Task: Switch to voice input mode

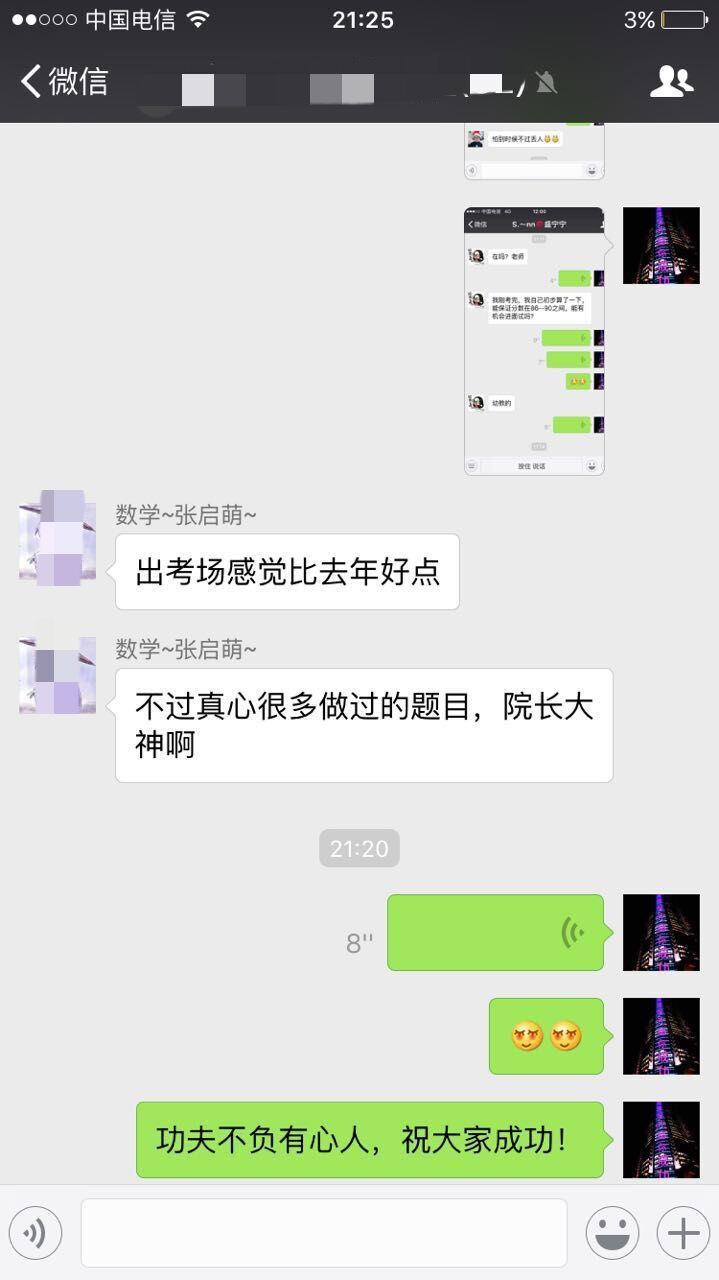Action: click(x=36, y=1233)
